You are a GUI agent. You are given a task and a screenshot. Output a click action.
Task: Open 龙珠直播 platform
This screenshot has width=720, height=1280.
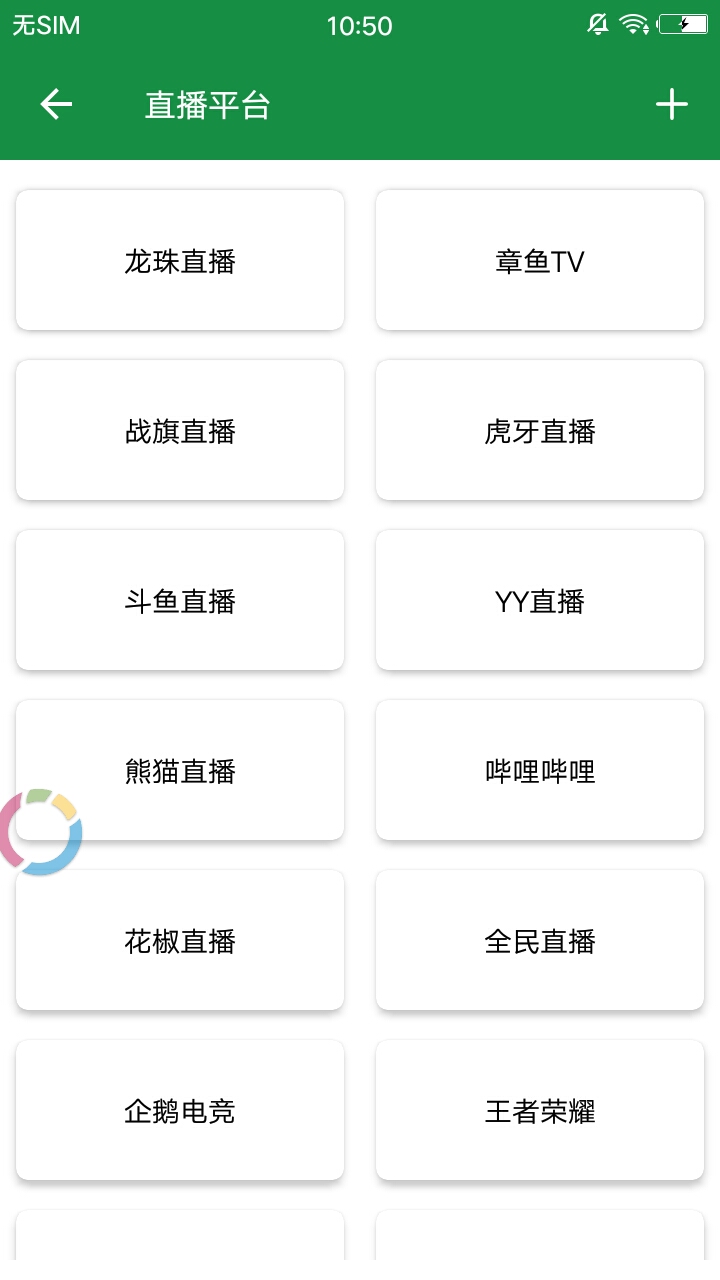(x=180, y=260)
